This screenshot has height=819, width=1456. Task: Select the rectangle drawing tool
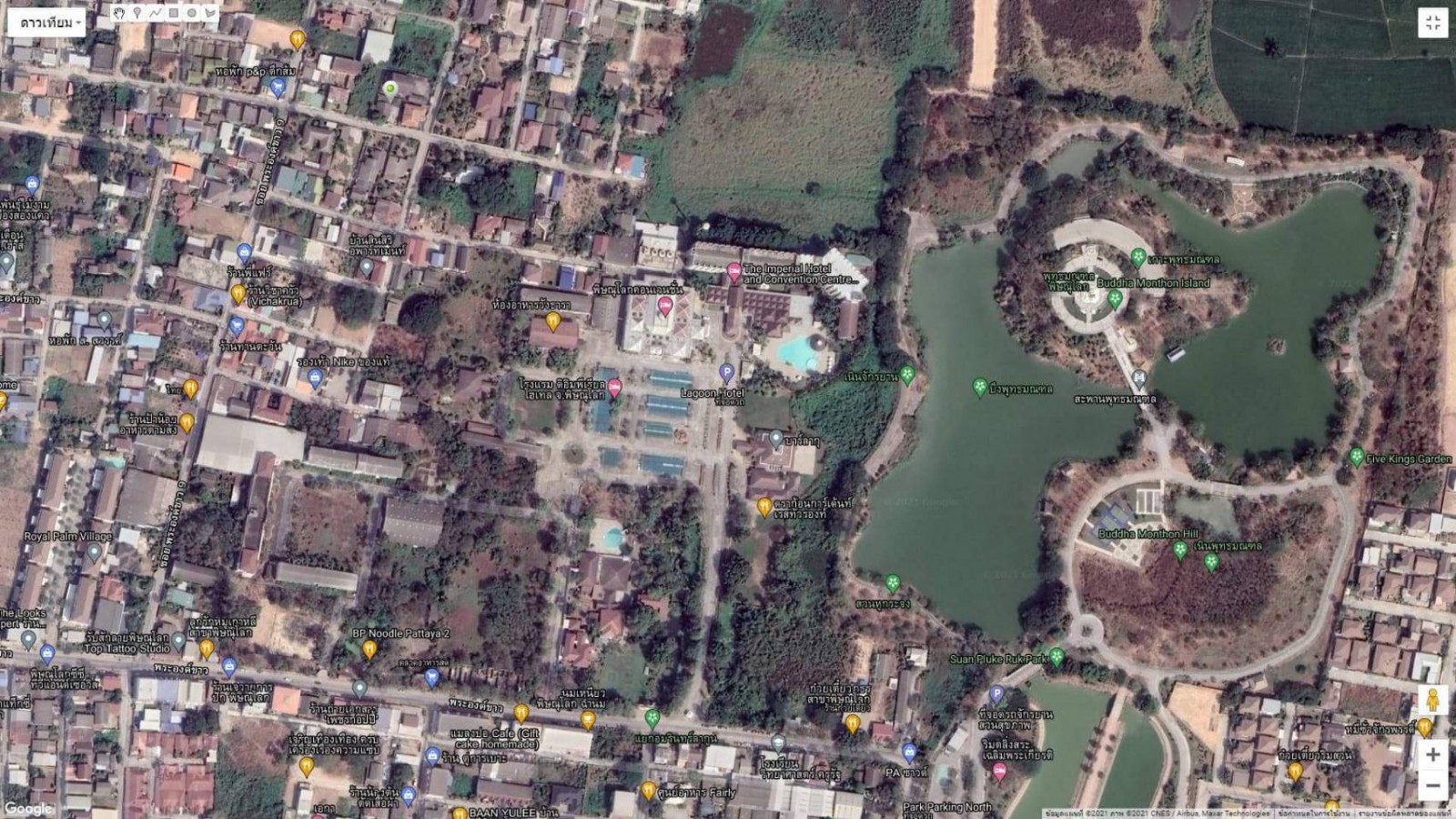(174, 13)
